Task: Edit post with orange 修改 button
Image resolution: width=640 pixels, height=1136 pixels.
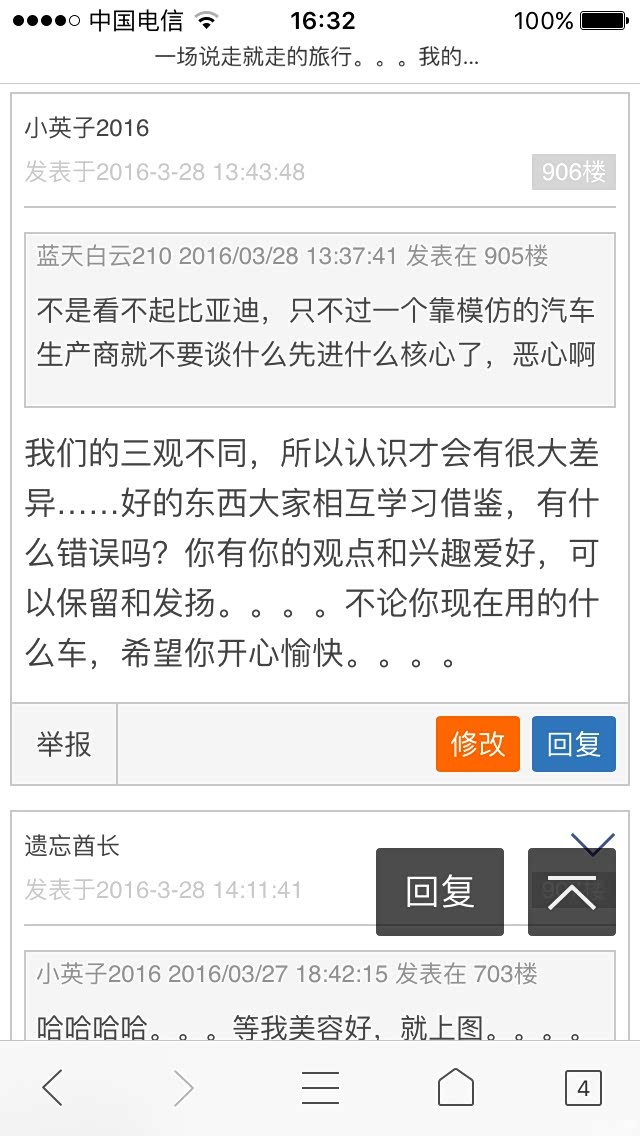Action: (477, 744)
